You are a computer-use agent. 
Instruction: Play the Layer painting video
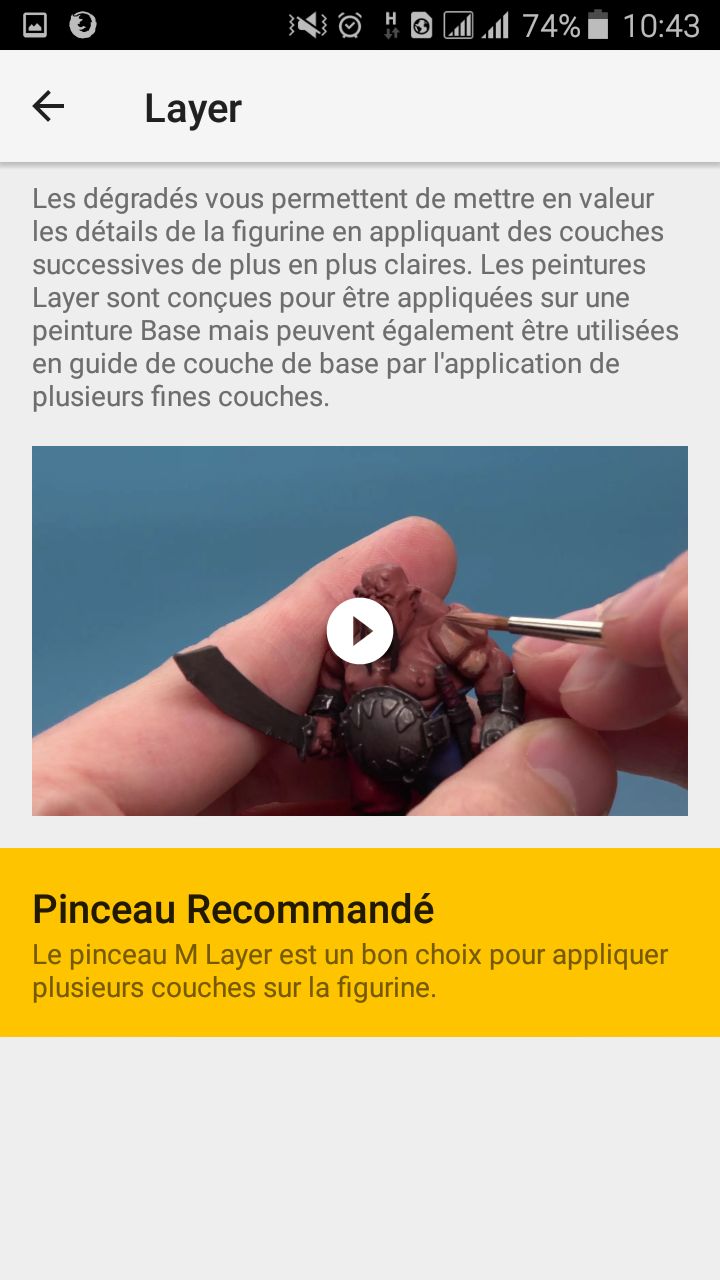coord(360,631)
